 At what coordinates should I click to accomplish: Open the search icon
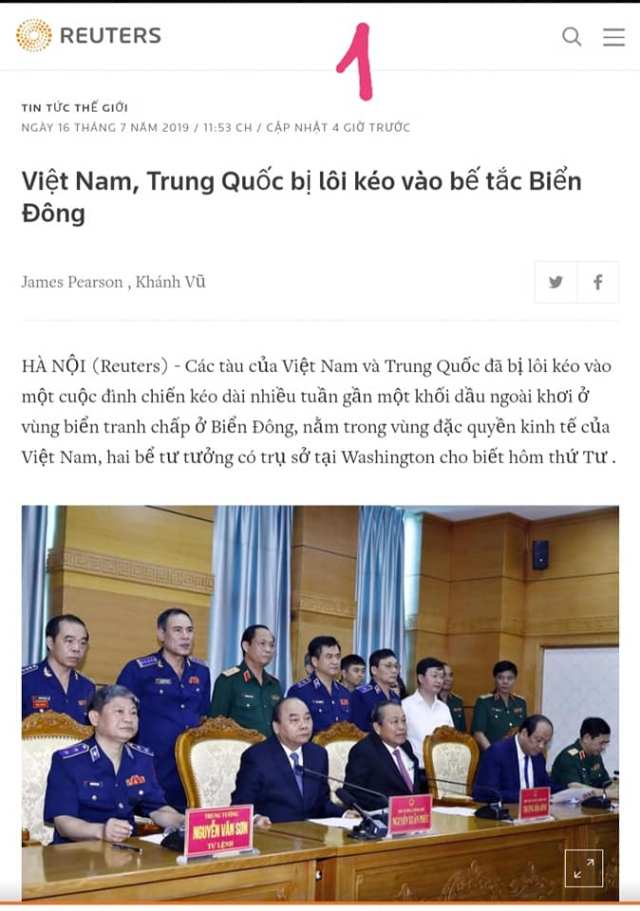click(571, 37)
